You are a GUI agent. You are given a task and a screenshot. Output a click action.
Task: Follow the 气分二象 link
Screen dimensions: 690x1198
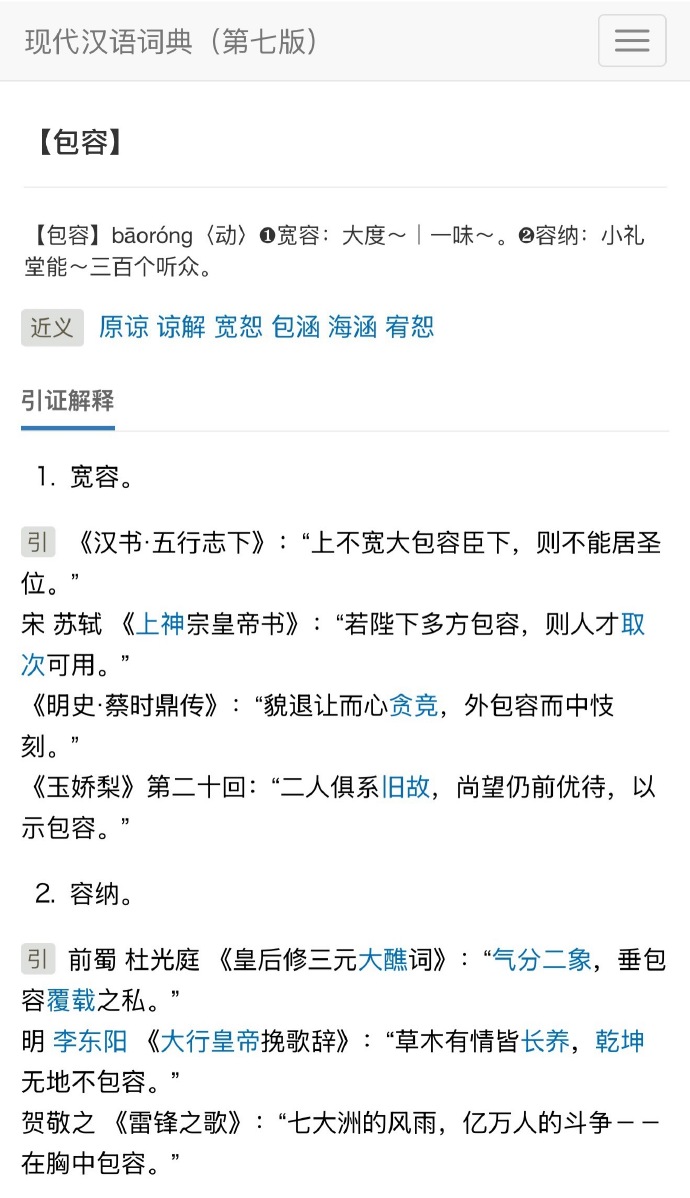(x=542, y=960)
